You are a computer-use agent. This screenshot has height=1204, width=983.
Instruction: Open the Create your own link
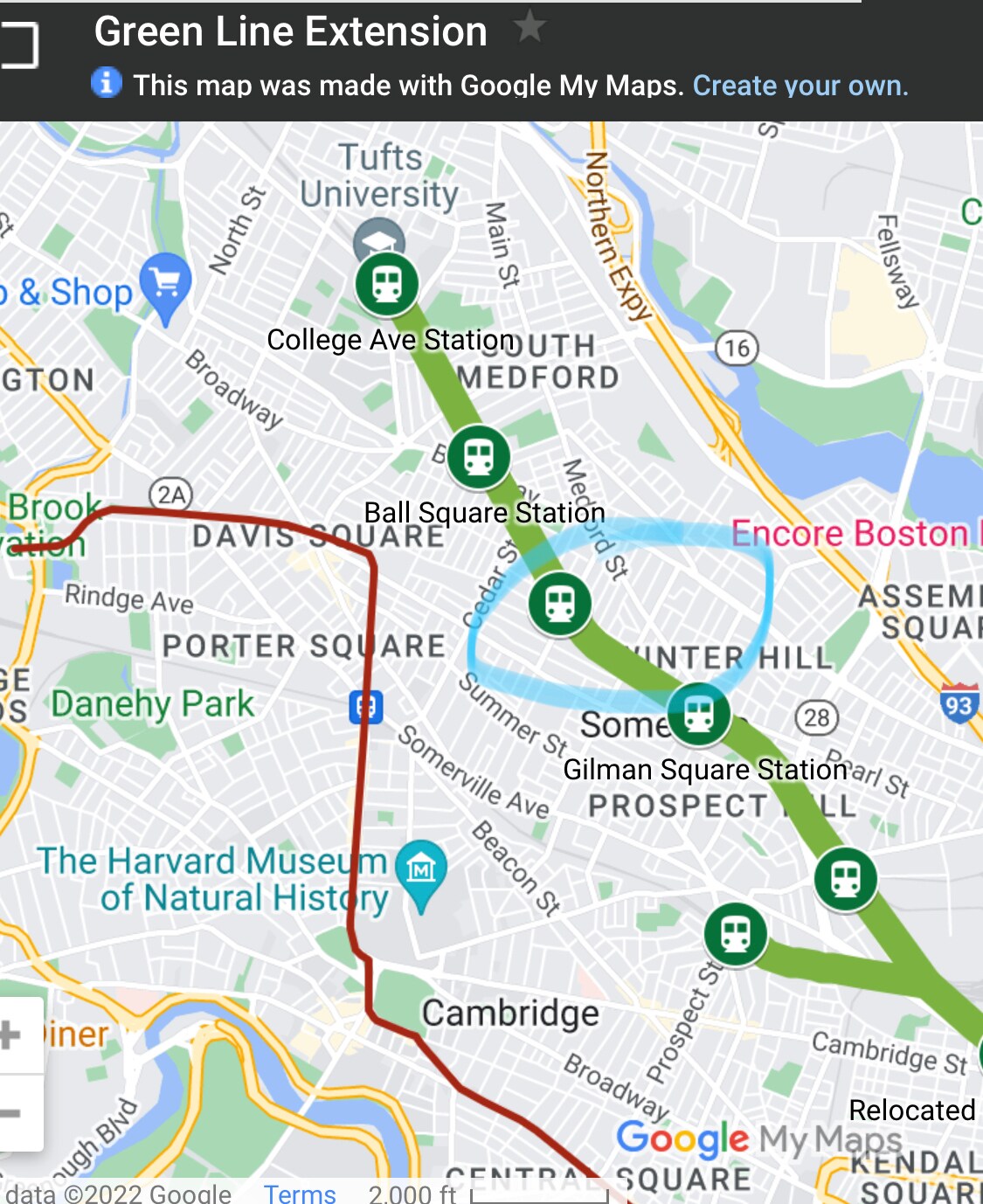point(800,86)
